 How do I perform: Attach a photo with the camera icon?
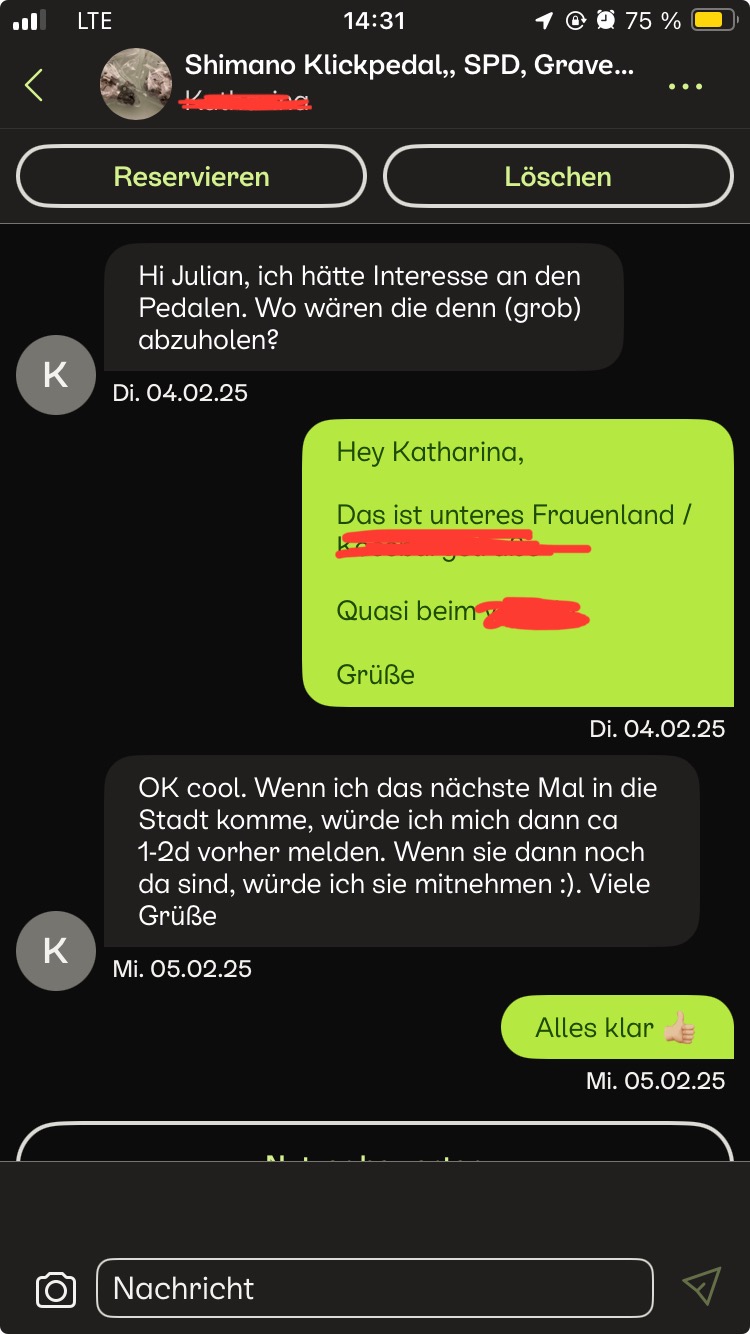click(56, 1289)
